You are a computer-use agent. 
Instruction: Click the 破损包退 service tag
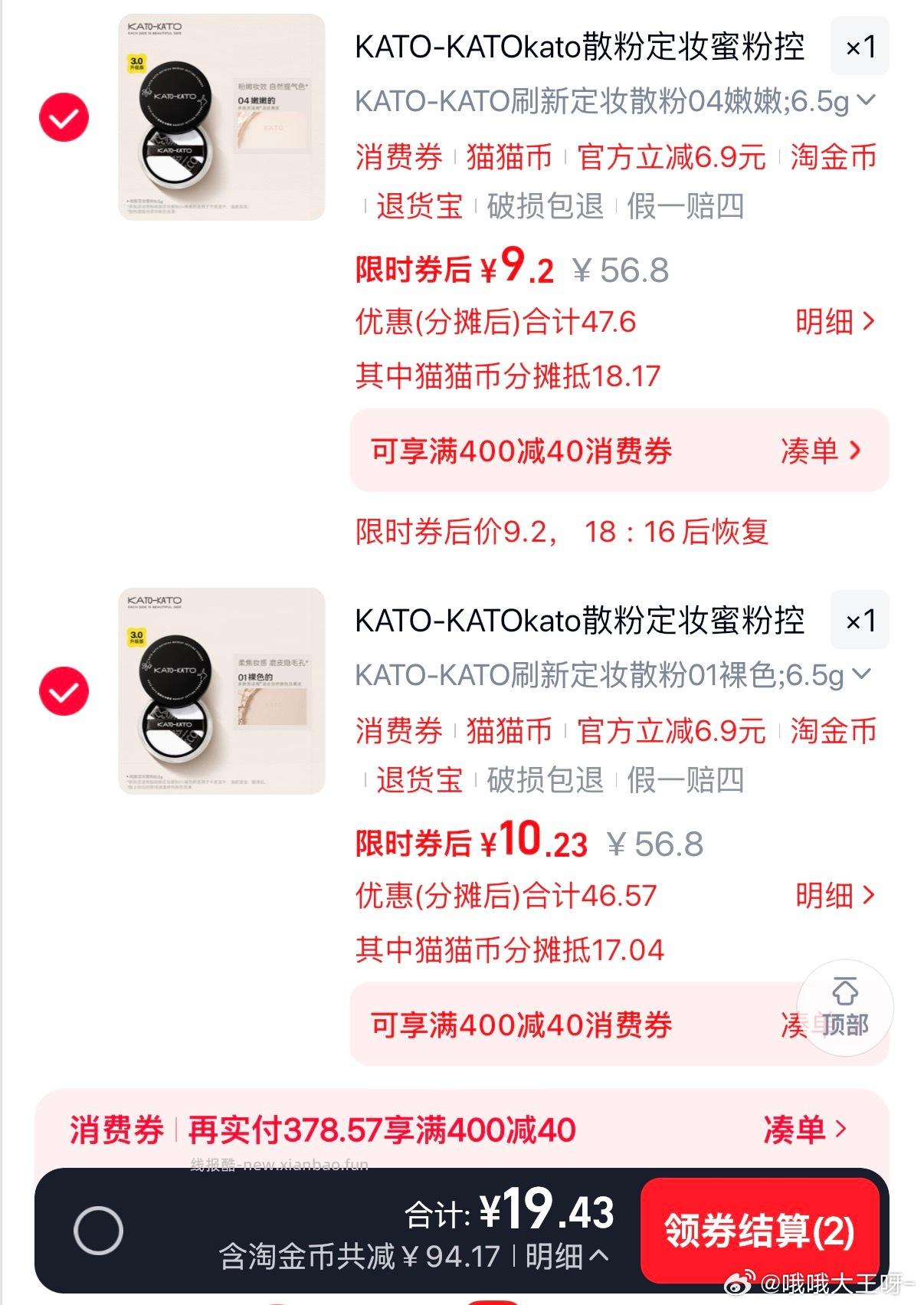(546, 207)
